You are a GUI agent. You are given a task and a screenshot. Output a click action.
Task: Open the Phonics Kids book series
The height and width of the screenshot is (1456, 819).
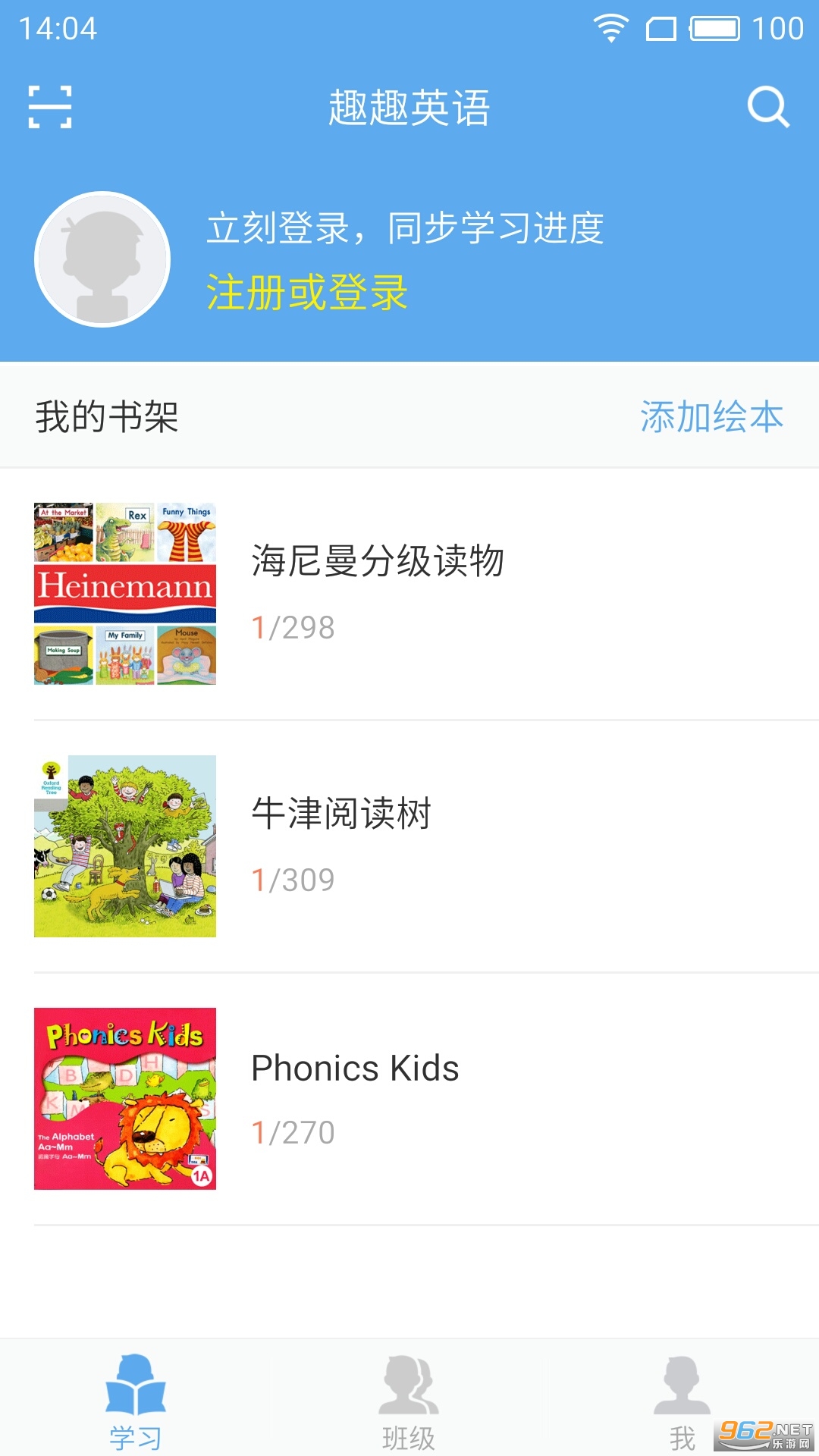point(409,1099)
